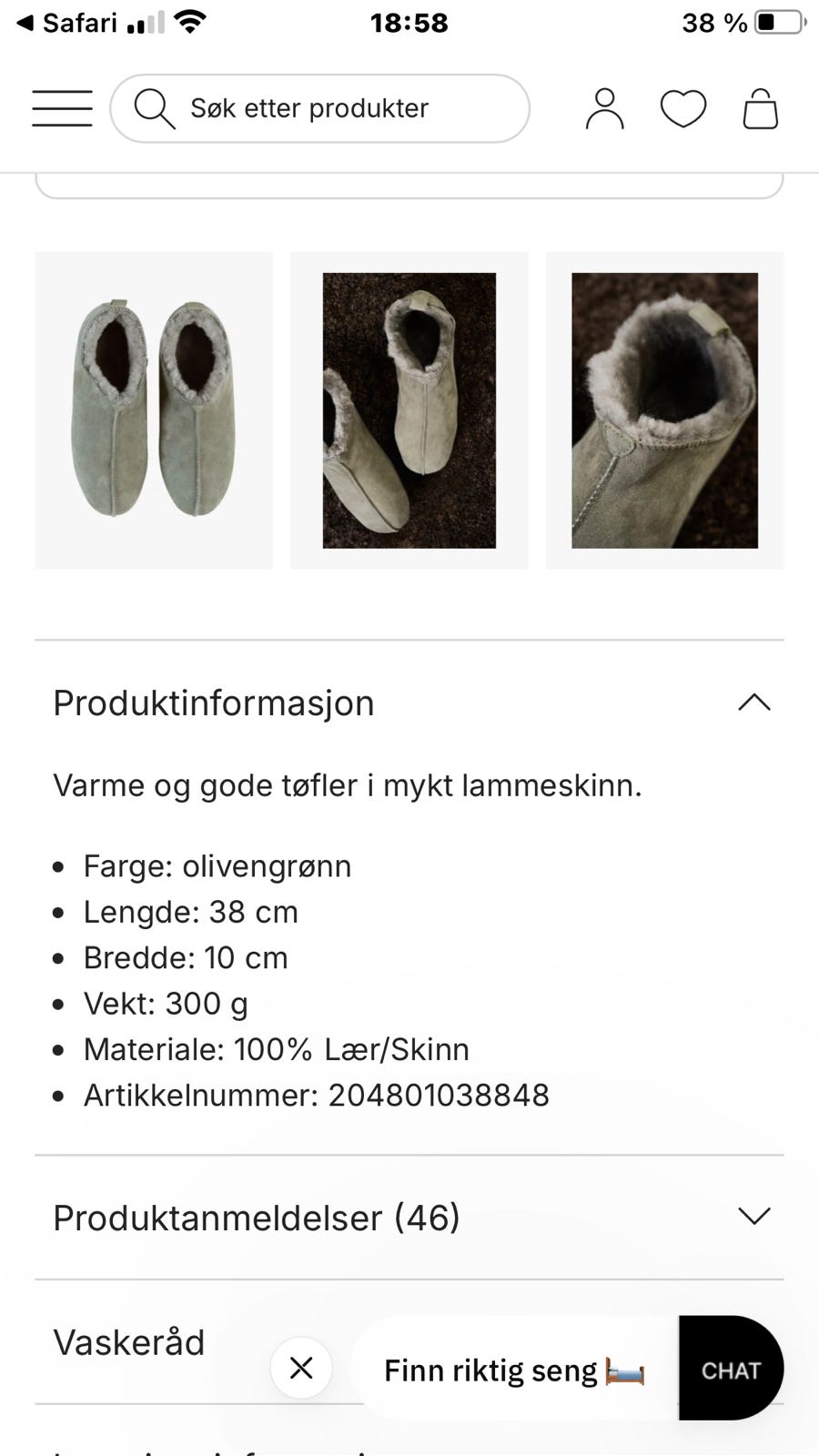Open the wishlist heart icon
The height and width of the screenshot is (1456, 819).
[x=682, y=107]
